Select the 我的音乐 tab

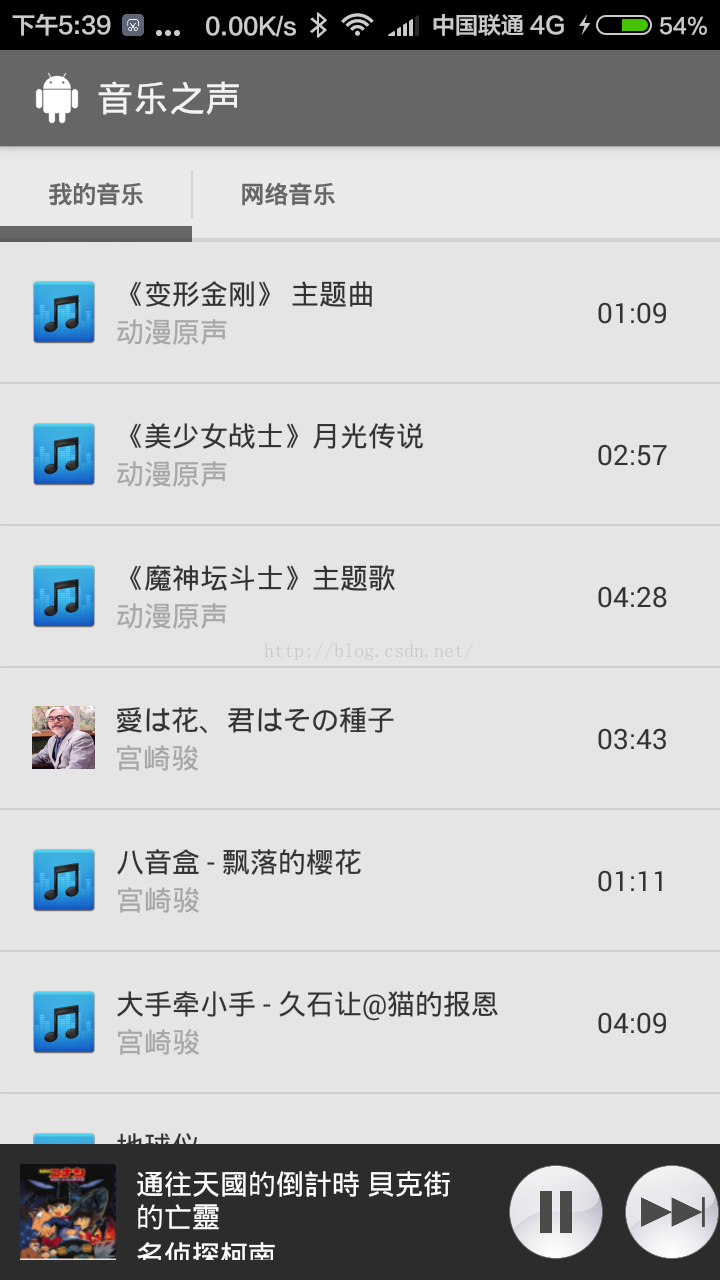[96, 195]
